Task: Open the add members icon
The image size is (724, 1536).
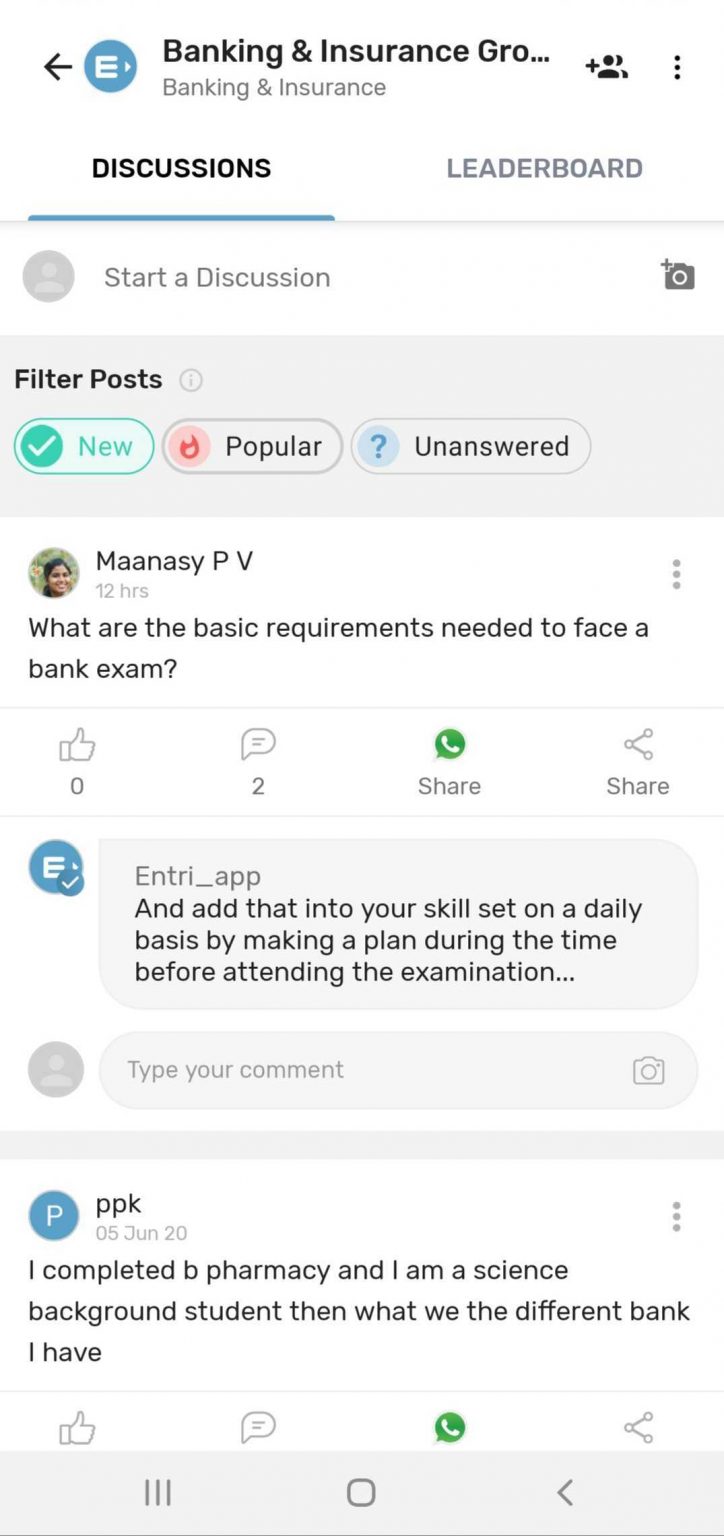Action: [607, 67]
